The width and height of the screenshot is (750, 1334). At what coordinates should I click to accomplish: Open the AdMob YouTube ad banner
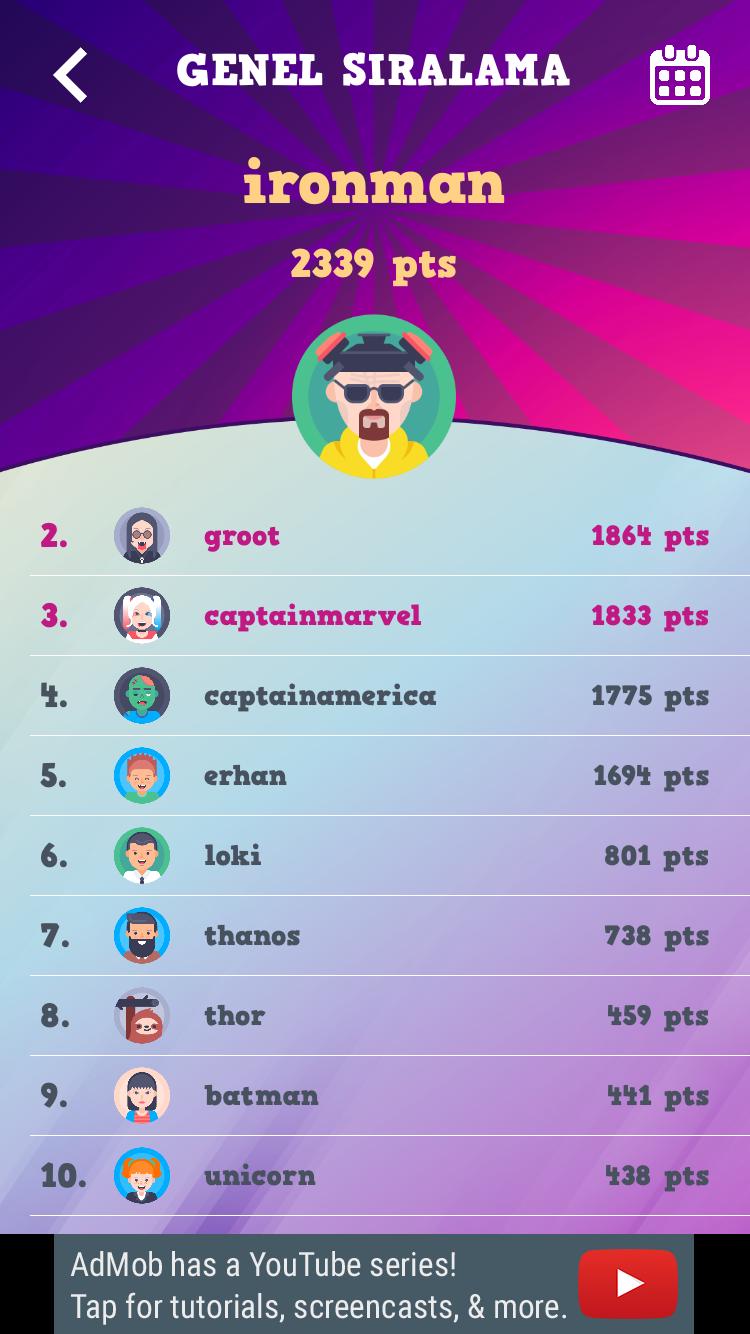click(374, 1284)
